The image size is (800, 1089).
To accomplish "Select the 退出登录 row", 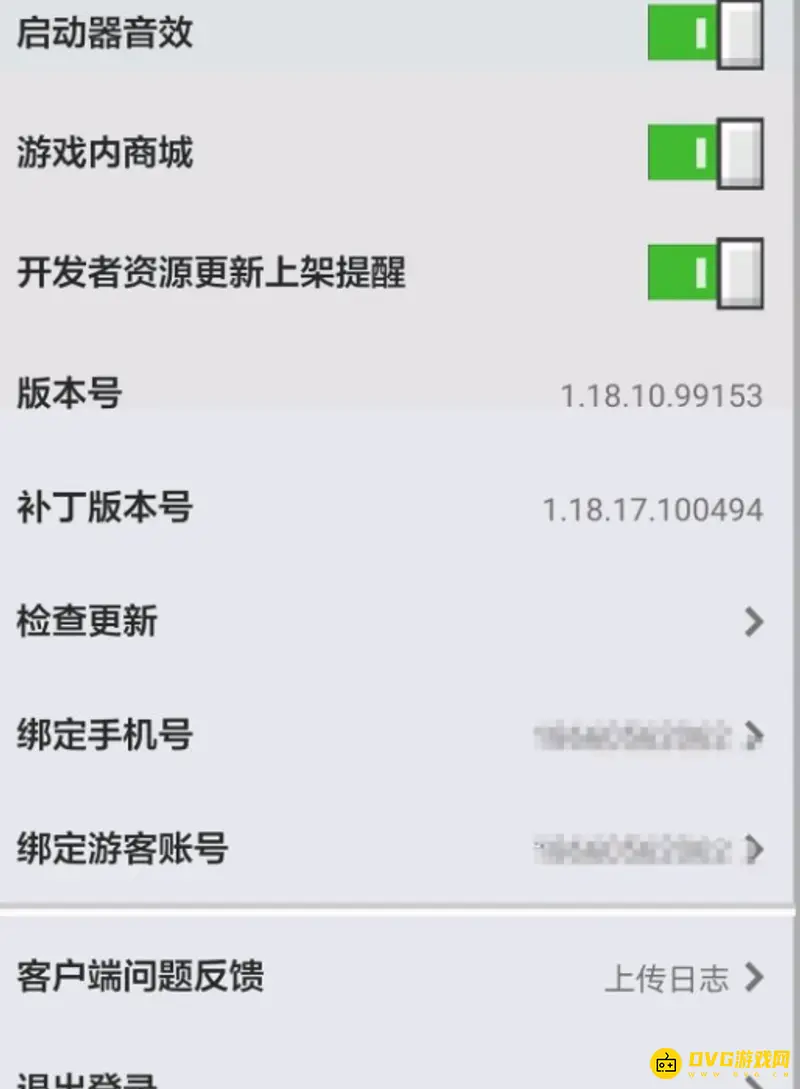I will (300, 1078).
